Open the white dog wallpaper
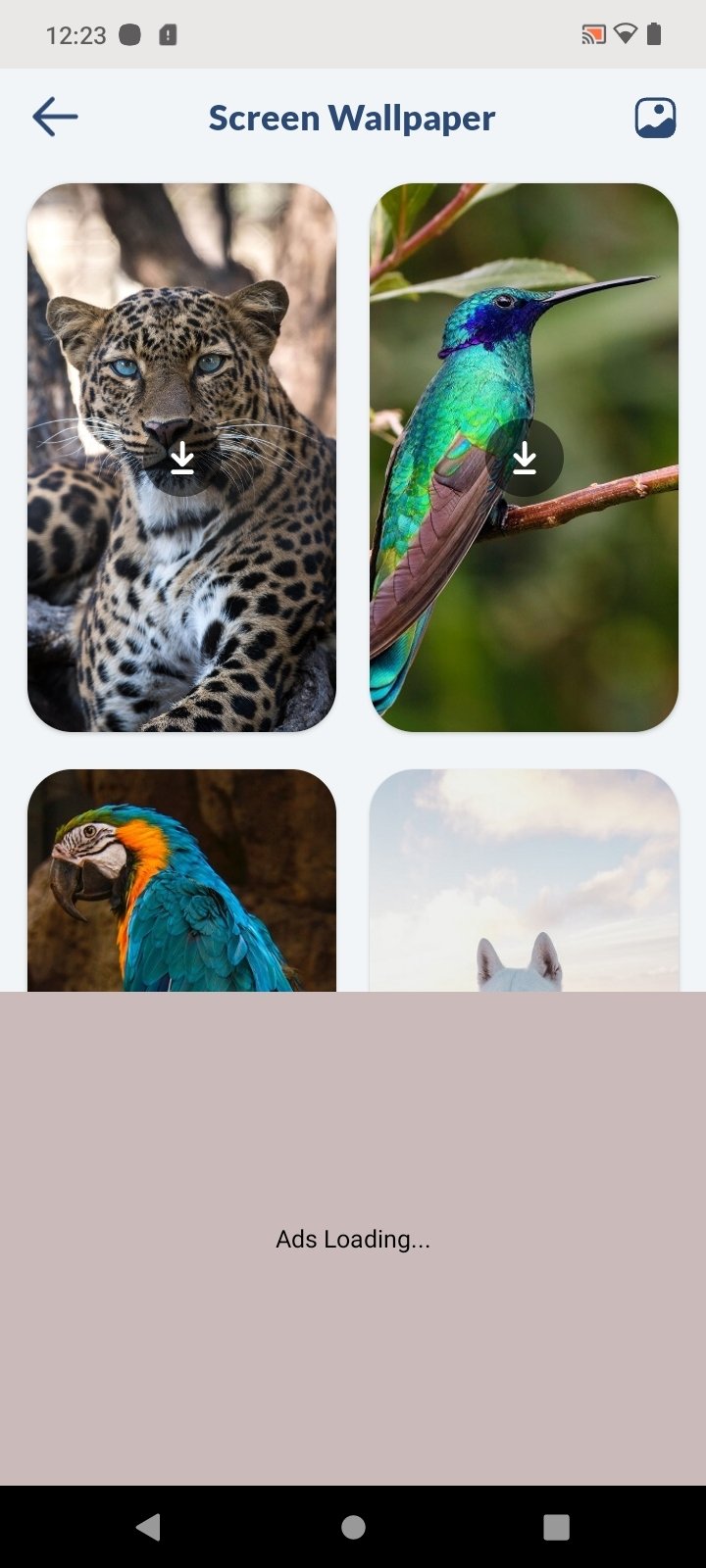The height and width of the screenshot is (1568, 706). (x=525, y=881)
